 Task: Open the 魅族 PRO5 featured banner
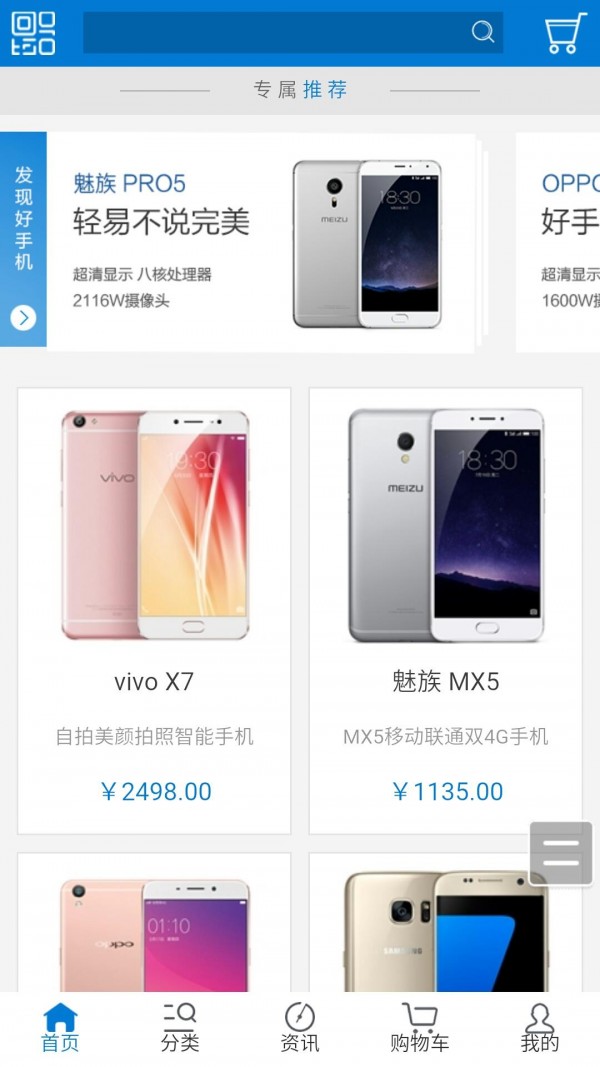(x=260, y=242)
